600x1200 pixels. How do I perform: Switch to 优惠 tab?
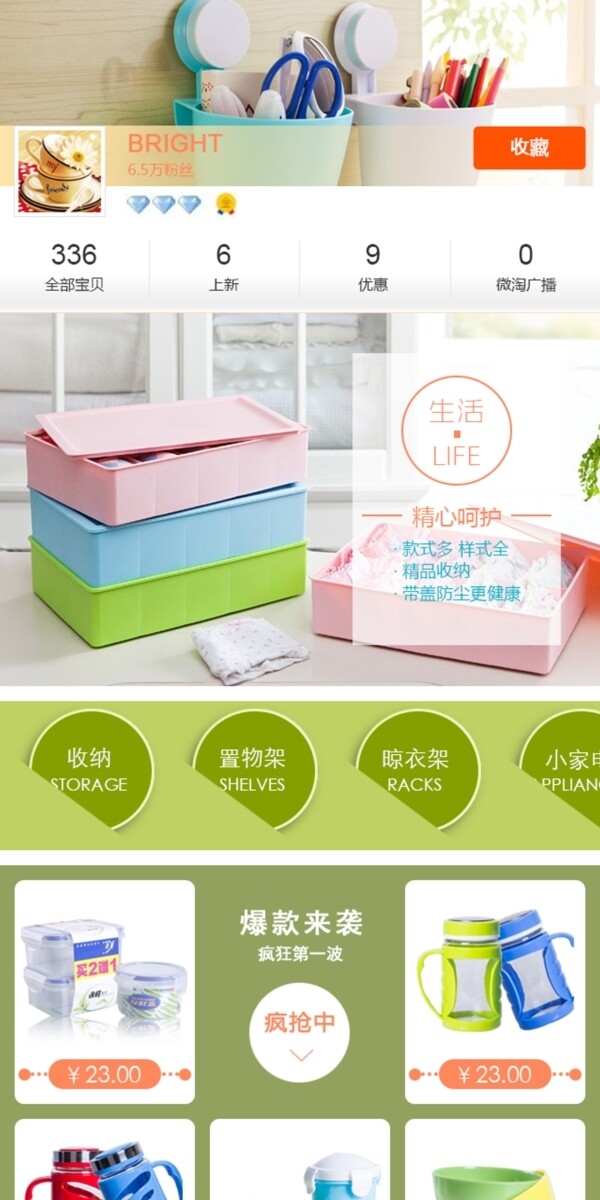click(x=373, y=267)
